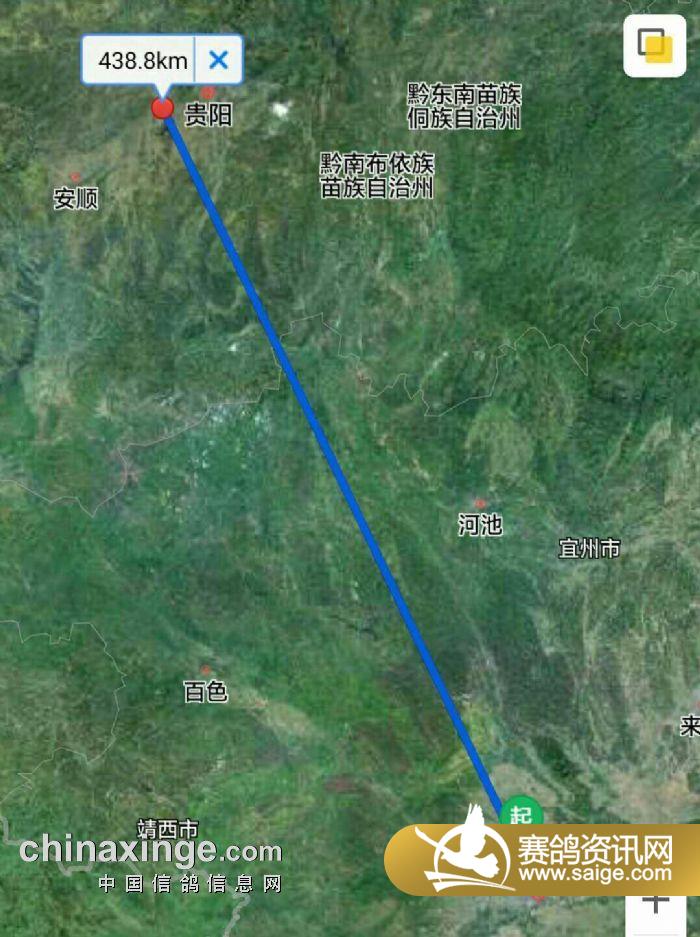Dismiss the 438.8km distance label
This screenshot has height=937, width=700.
click(218, 60)
